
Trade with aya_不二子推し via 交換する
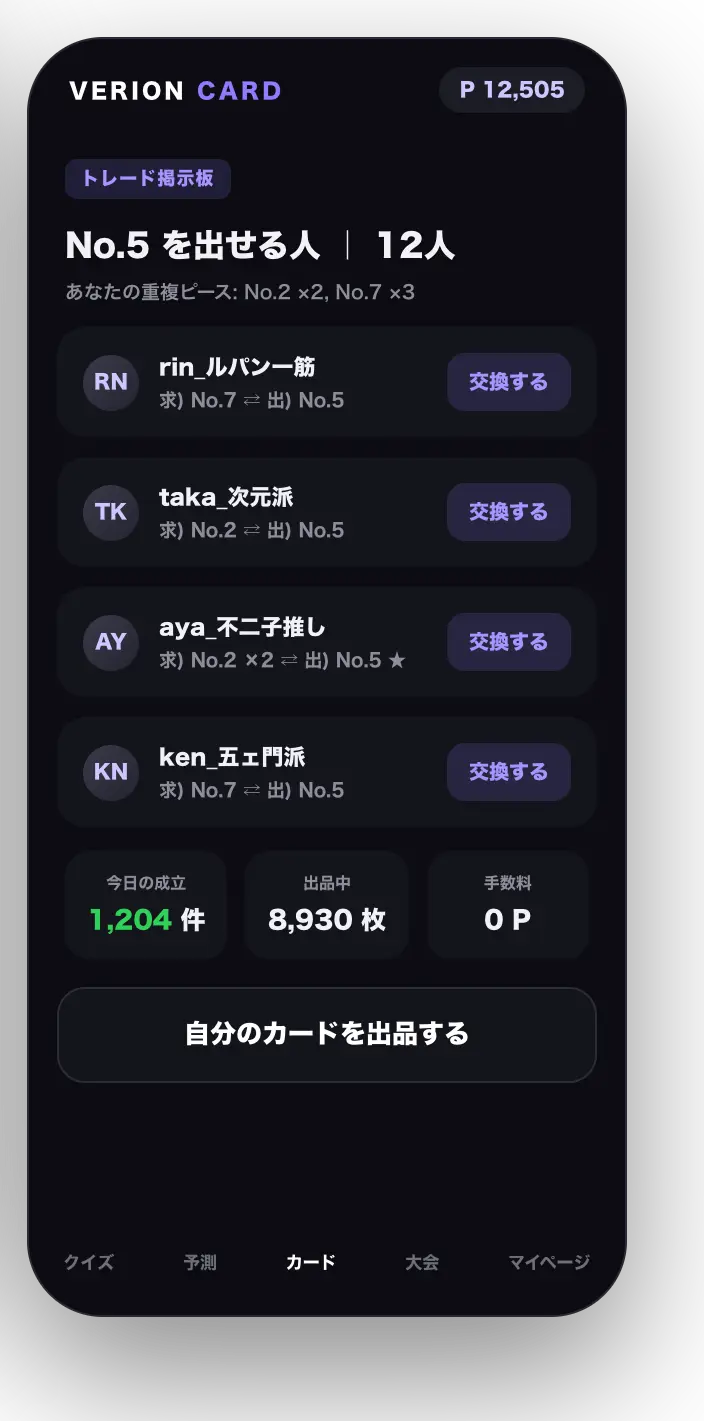[508, 642]
